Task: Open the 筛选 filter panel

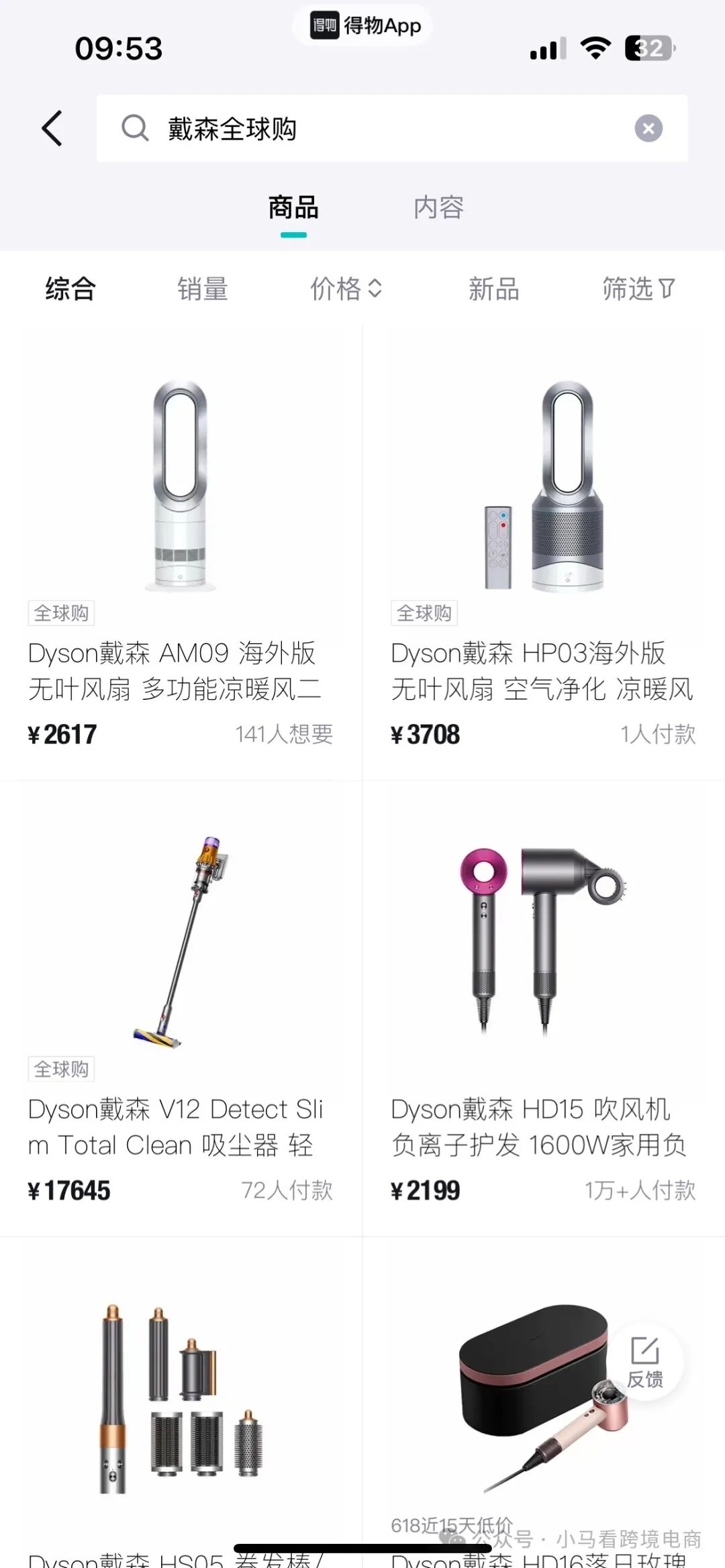Action: coord(638,289)
